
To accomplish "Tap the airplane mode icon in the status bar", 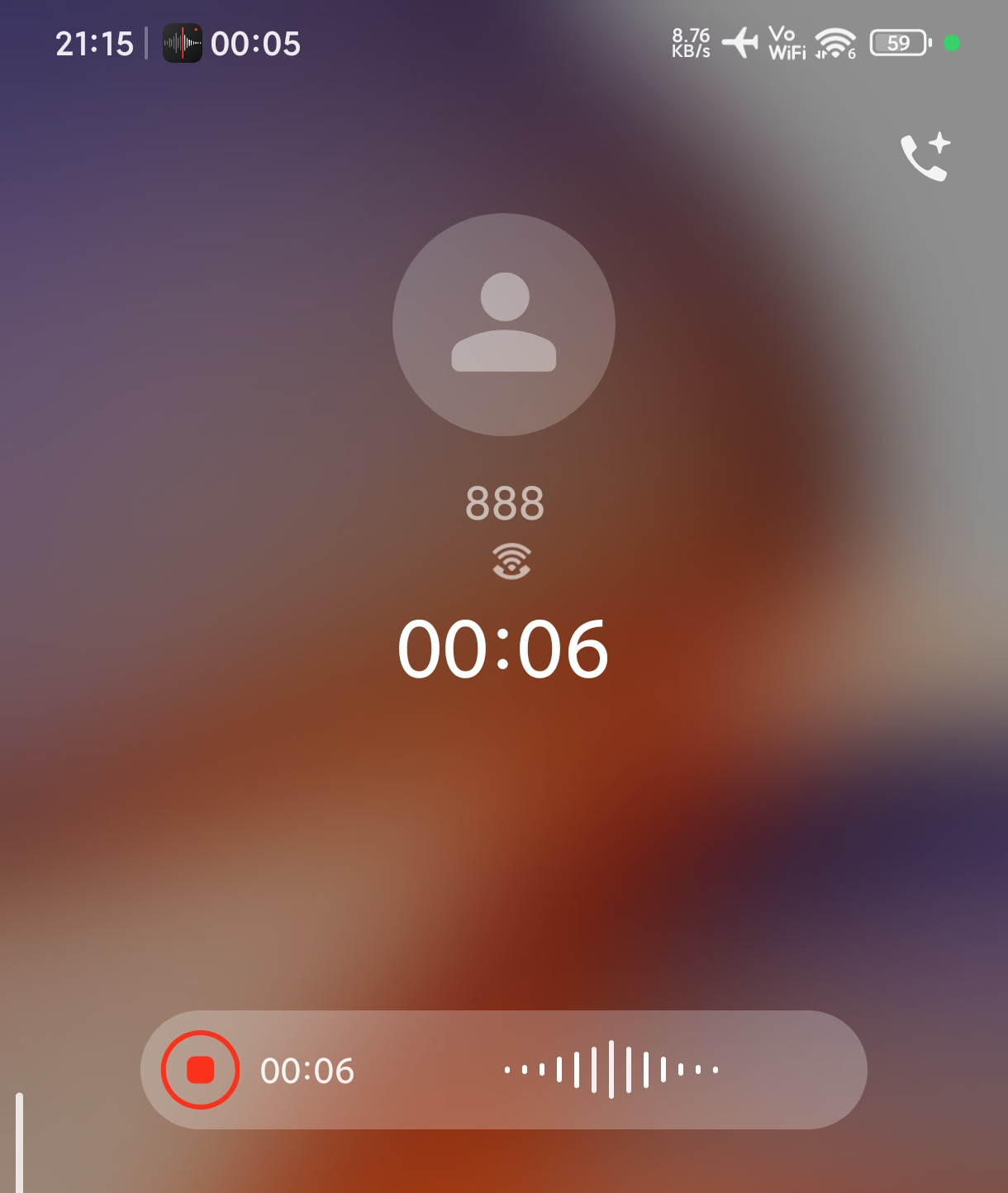I will point(740,43).
